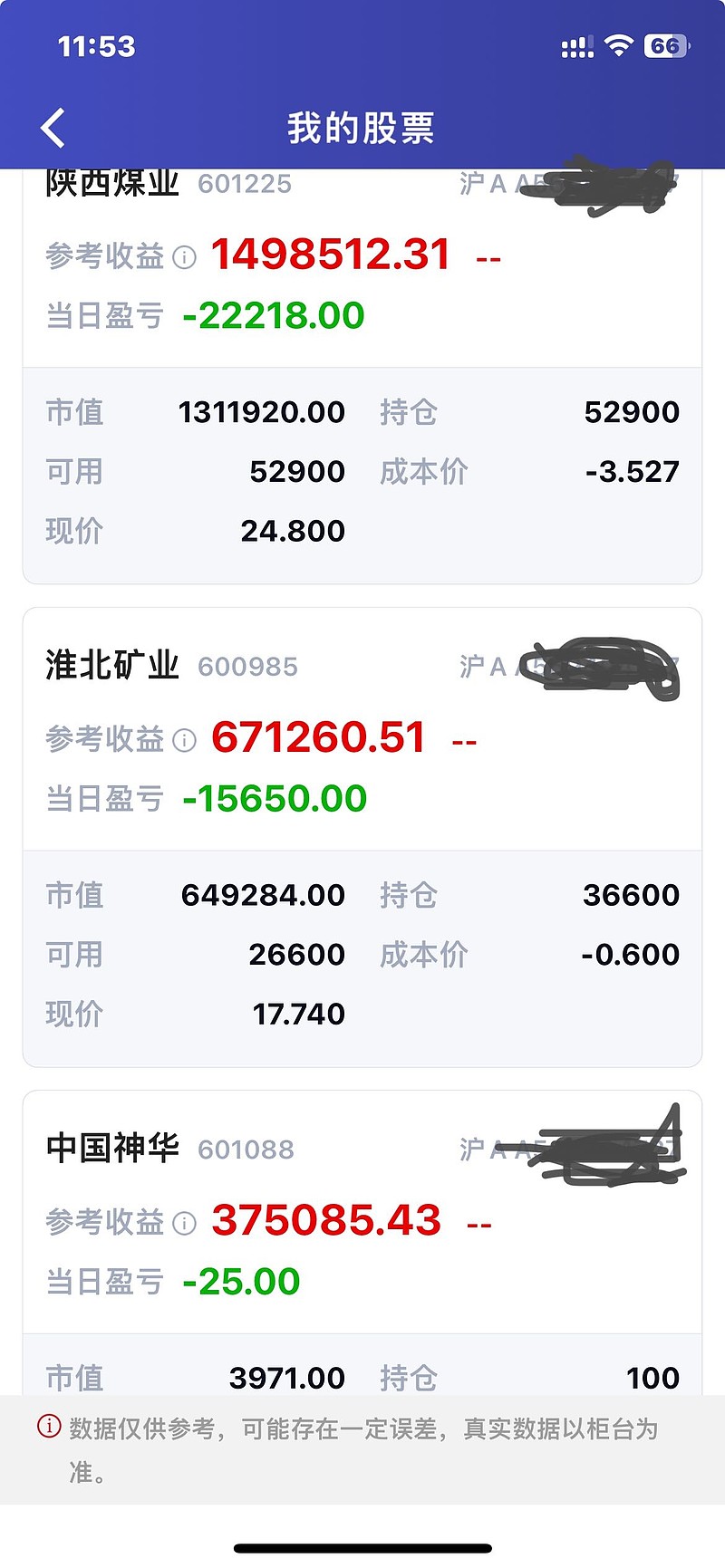Tap the 市值 value 1311920.00
725x1568 pixels.
[263, 411]
